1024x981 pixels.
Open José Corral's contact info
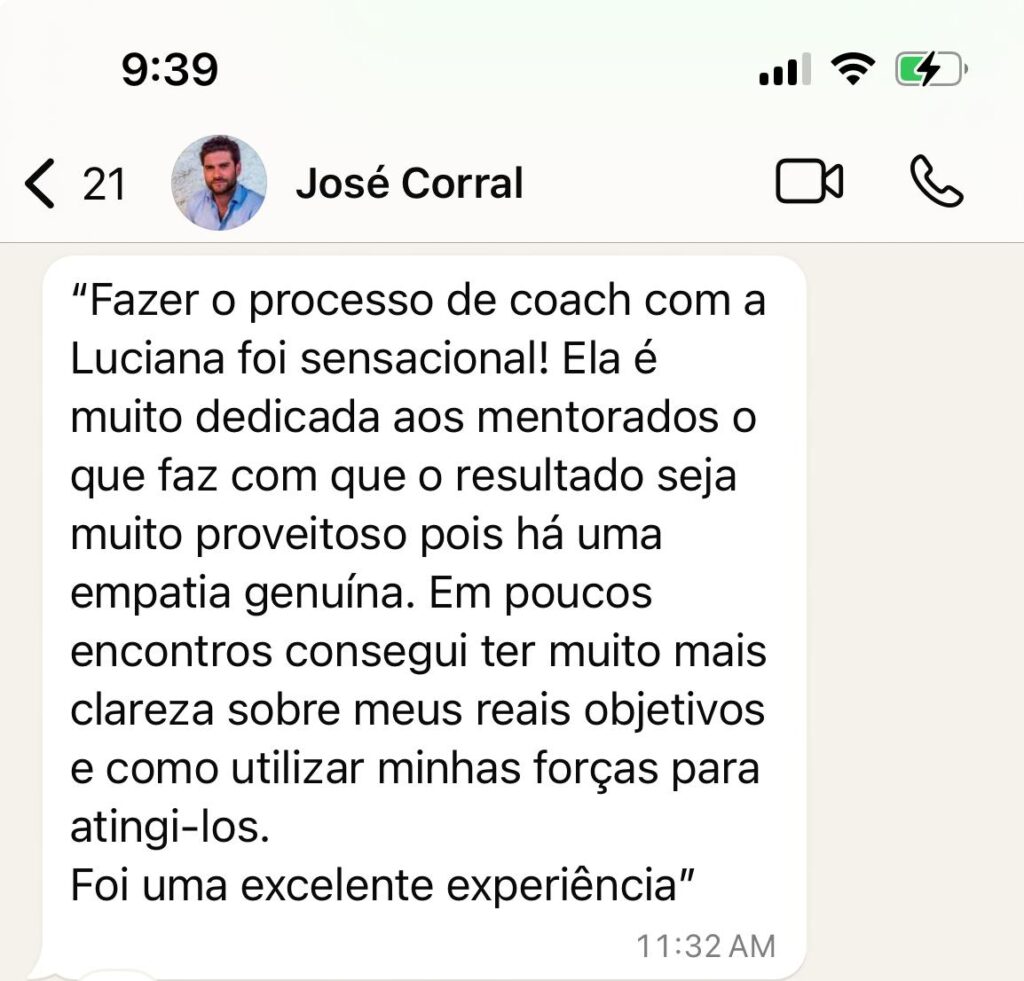tap(408, 184)
